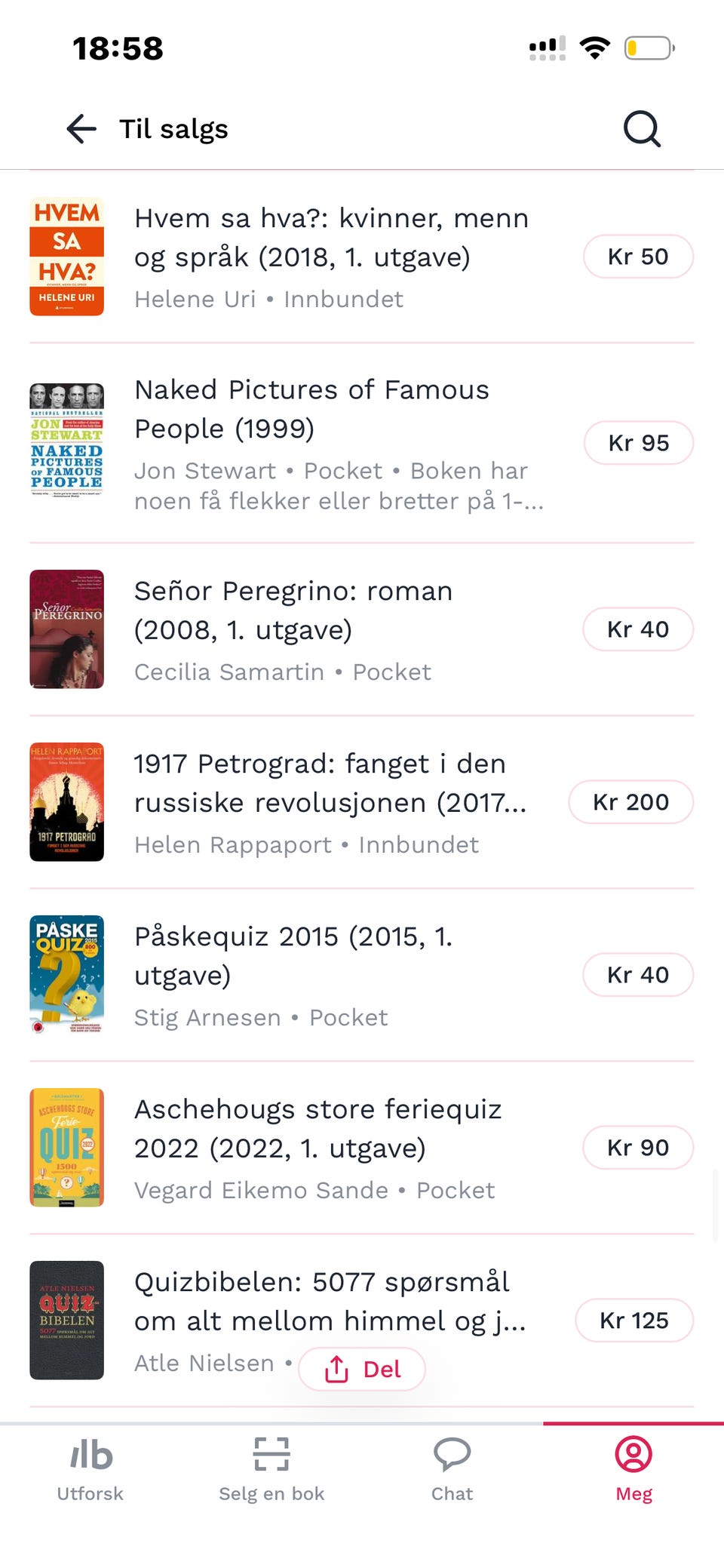Tap the Kr 200 price on 1917 Petrograd
Screen dimensions: 724x1568
click(631, 802)
